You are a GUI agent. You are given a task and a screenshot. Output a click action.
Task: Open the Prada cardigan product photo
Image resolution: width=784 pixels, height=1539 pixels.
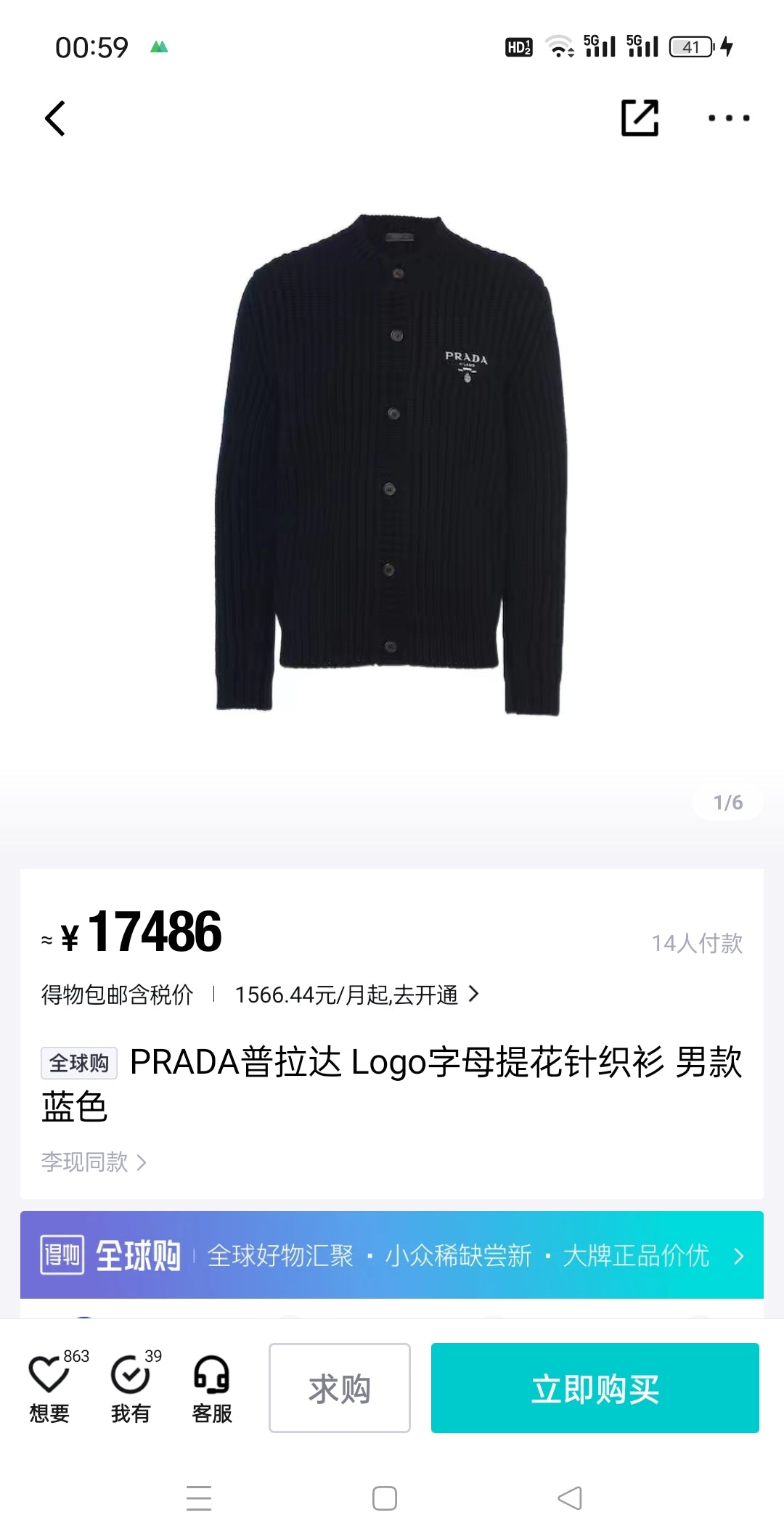tap(392, 465)
